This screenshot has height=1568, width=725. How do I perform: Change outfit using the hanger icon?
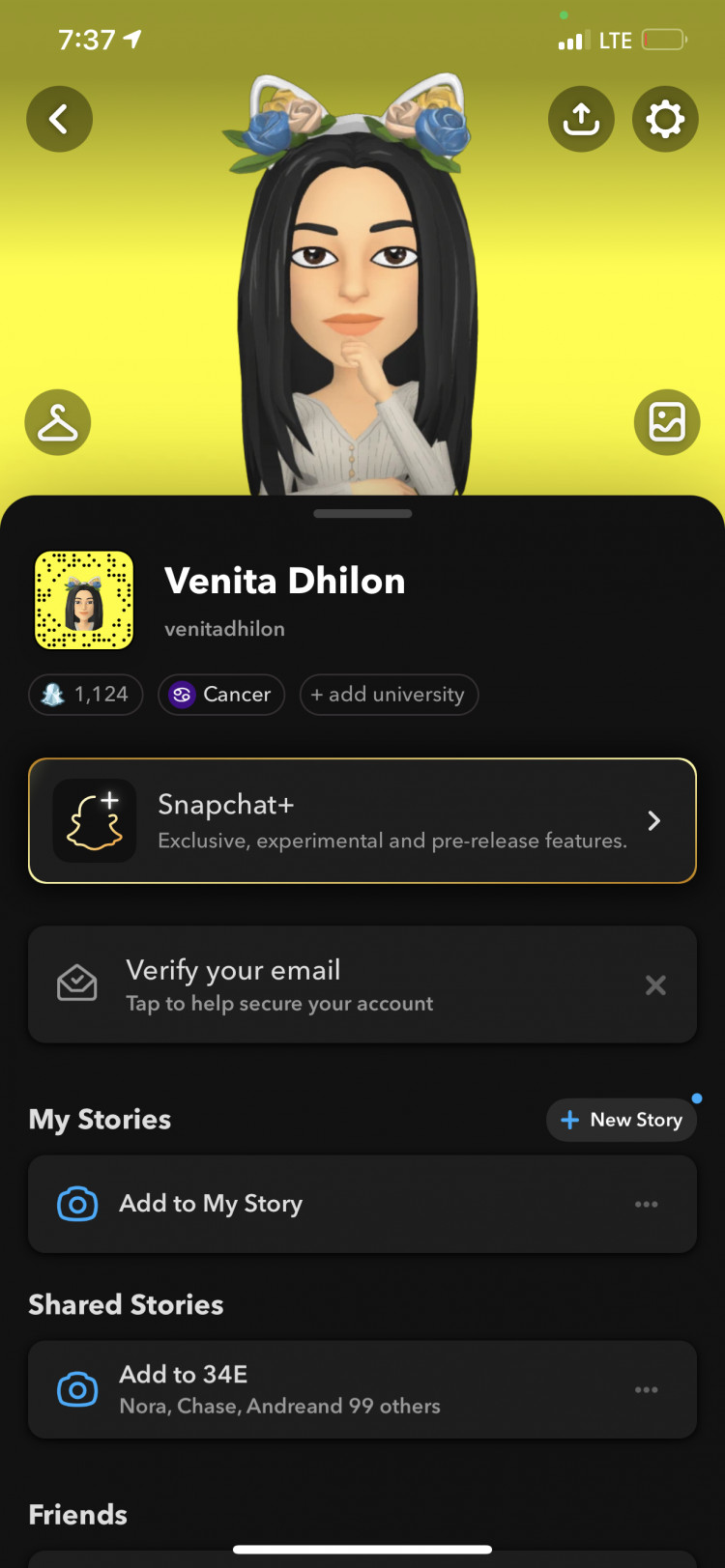[58, 423]
